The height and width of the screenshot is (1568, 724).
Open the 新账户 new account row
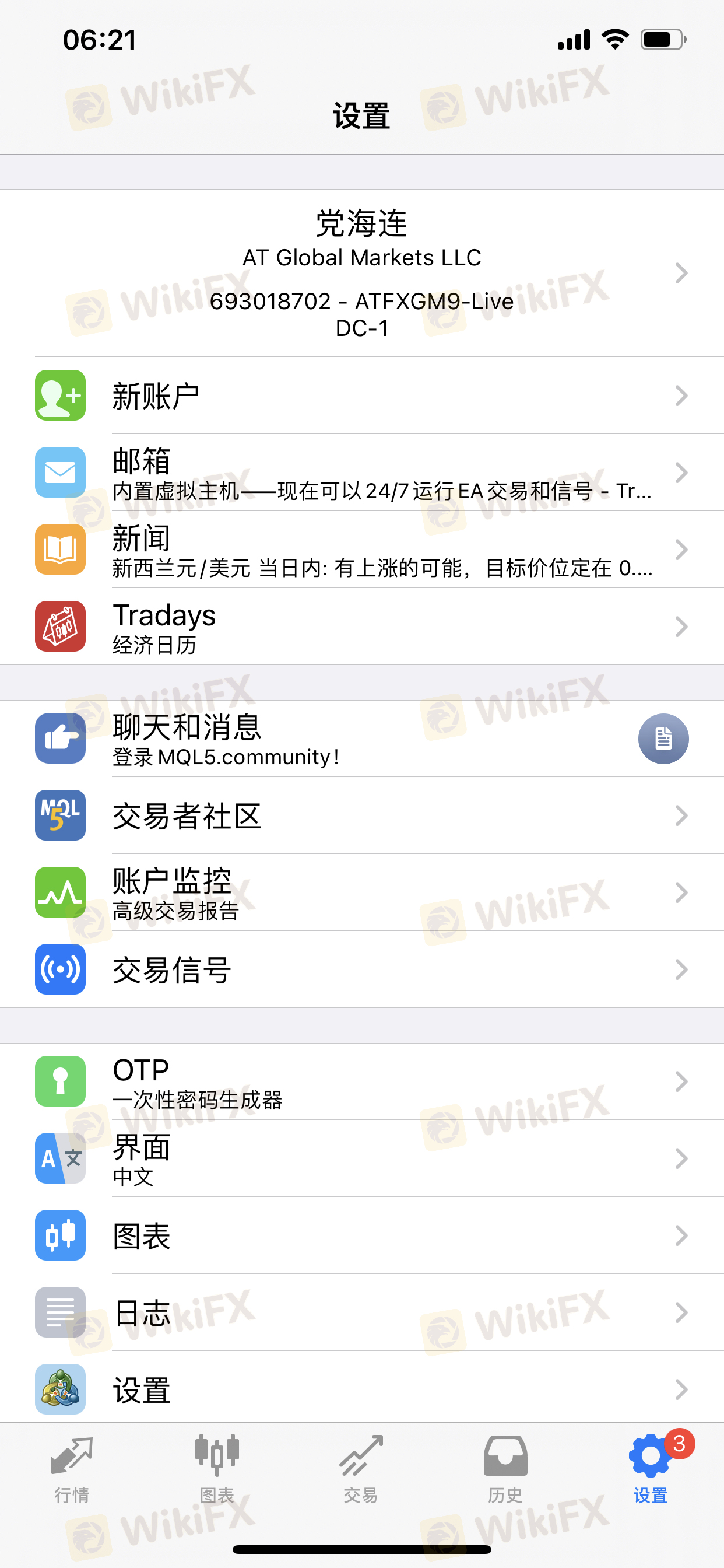(x=361, y=395)
